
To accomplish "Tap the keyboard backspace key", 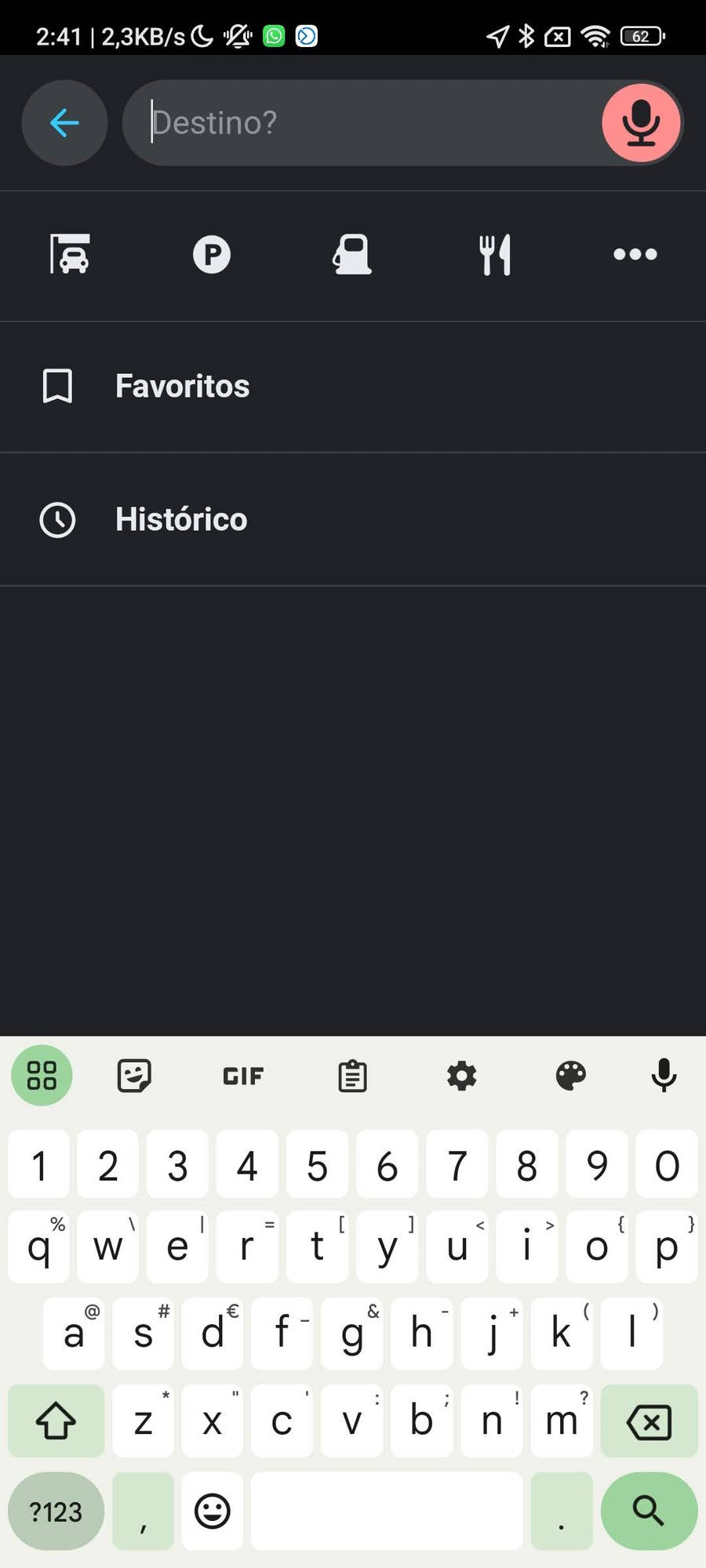I will click(649, 1421).
